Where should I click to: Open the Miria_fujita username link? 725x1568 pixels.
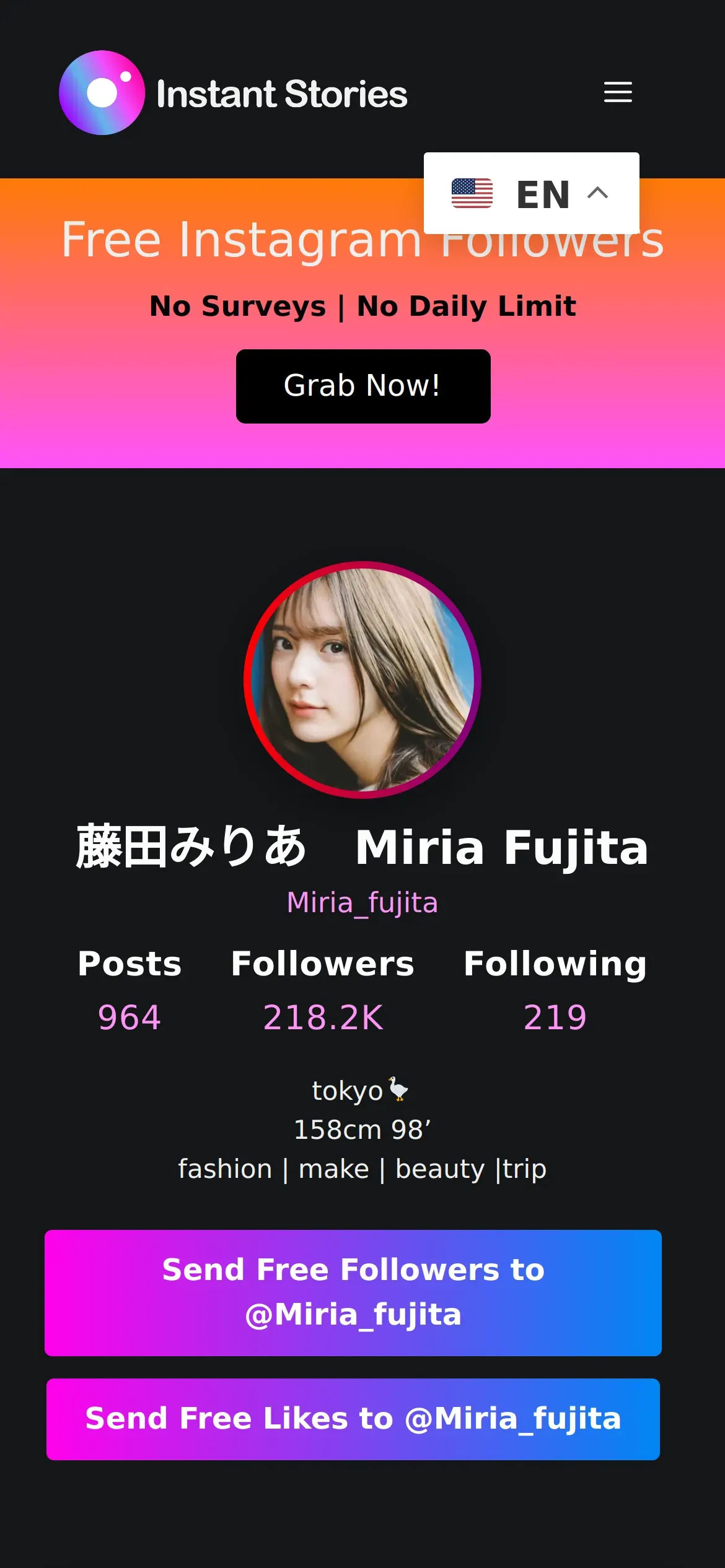tap(362, 903)
